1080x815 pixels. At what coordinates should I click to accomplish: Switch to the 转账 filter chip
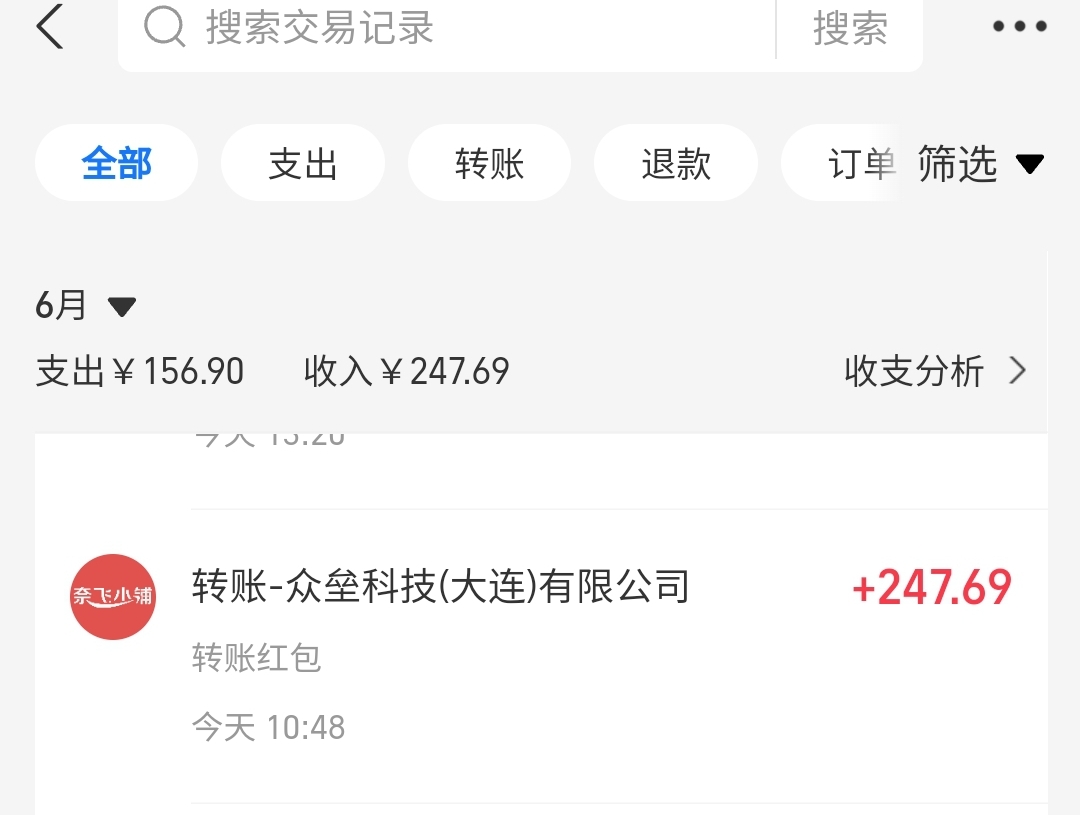pos(490,163)
